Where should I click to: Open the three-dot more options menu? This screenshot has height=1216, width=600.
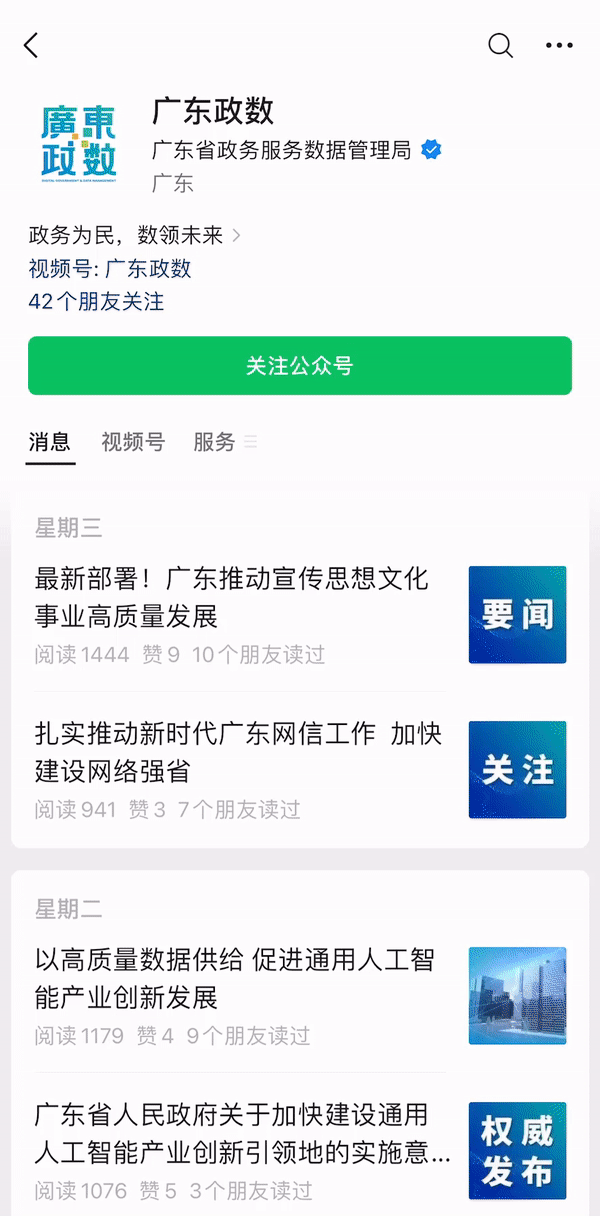click(559, 45)
